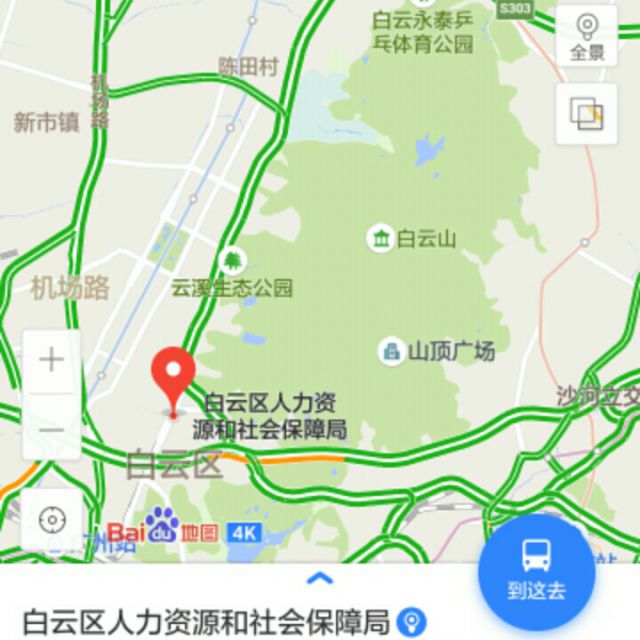Select 白云山 point of interest
This screenshot has width=640, height=640.
click(381, 238)
